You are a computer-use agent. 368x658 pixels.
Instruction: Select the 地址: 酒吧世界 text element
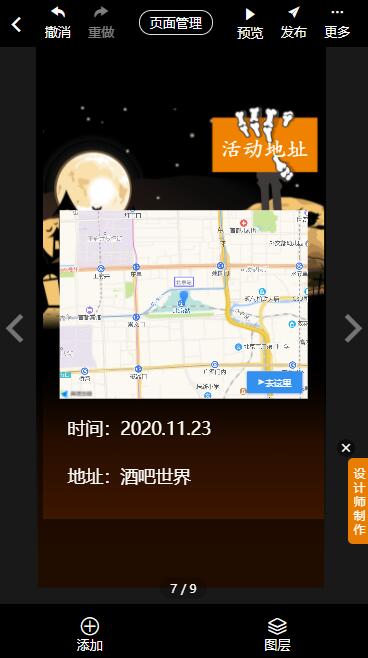[129, 477]
